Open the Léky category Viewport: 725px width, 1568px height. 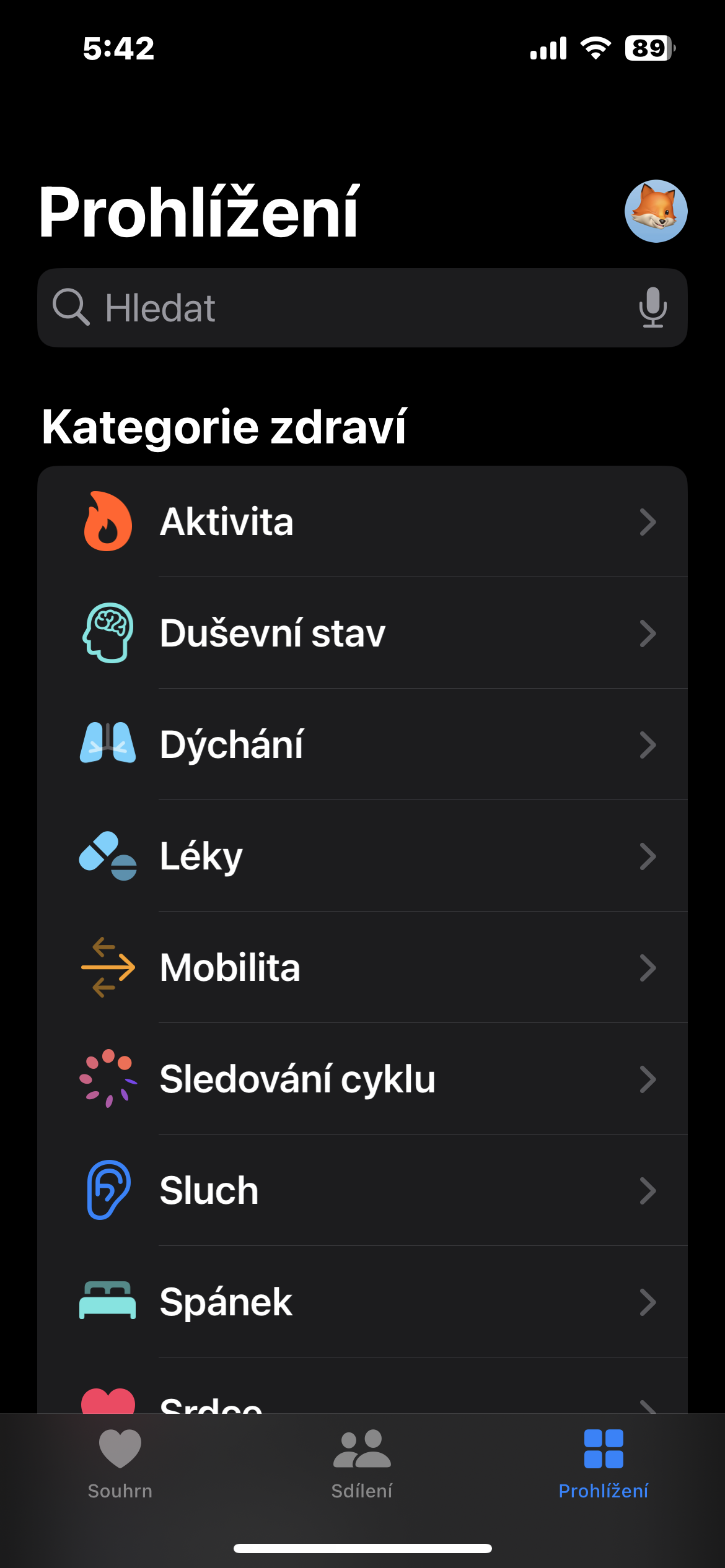362,856
